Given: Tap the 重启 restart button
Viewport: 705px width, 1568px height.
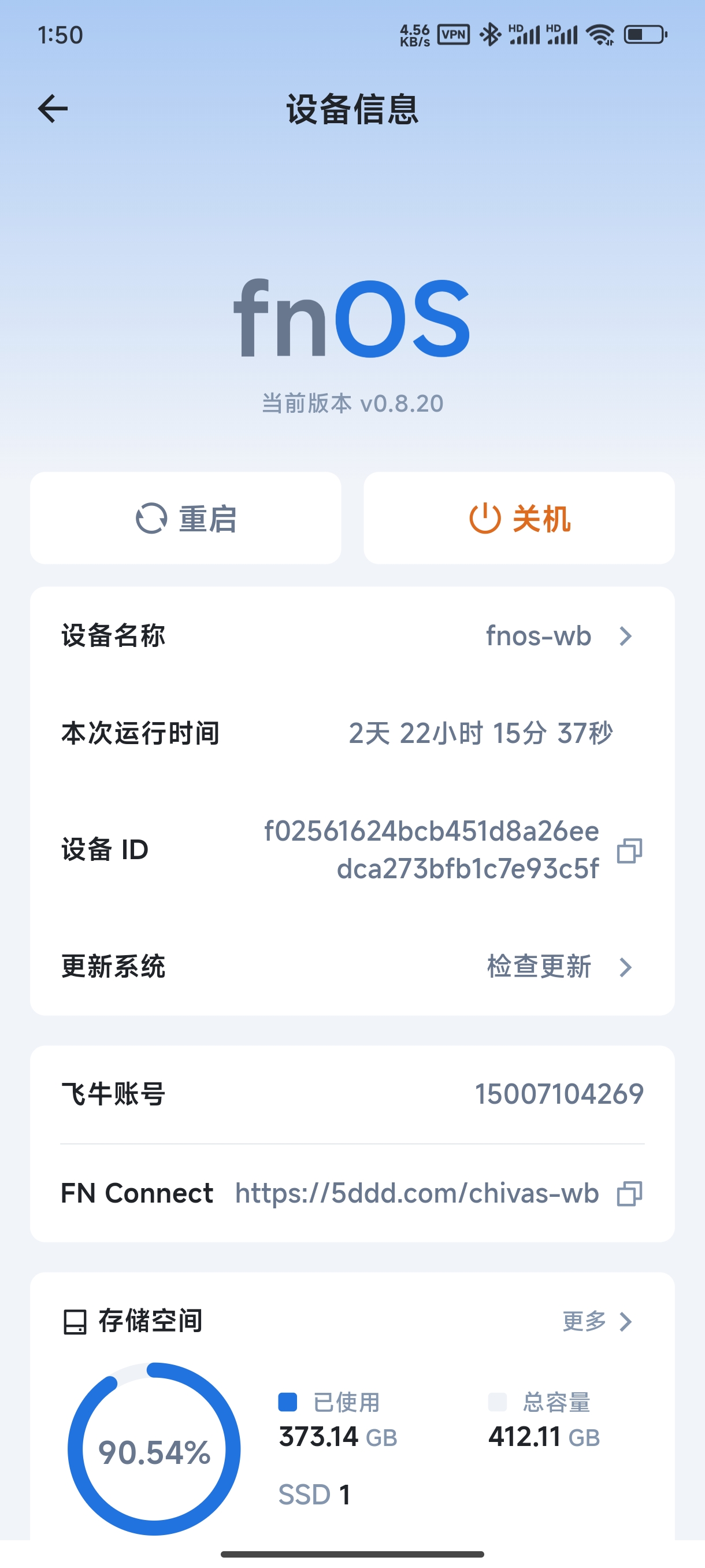Looking at the screenshot, I should click(185, 518).
